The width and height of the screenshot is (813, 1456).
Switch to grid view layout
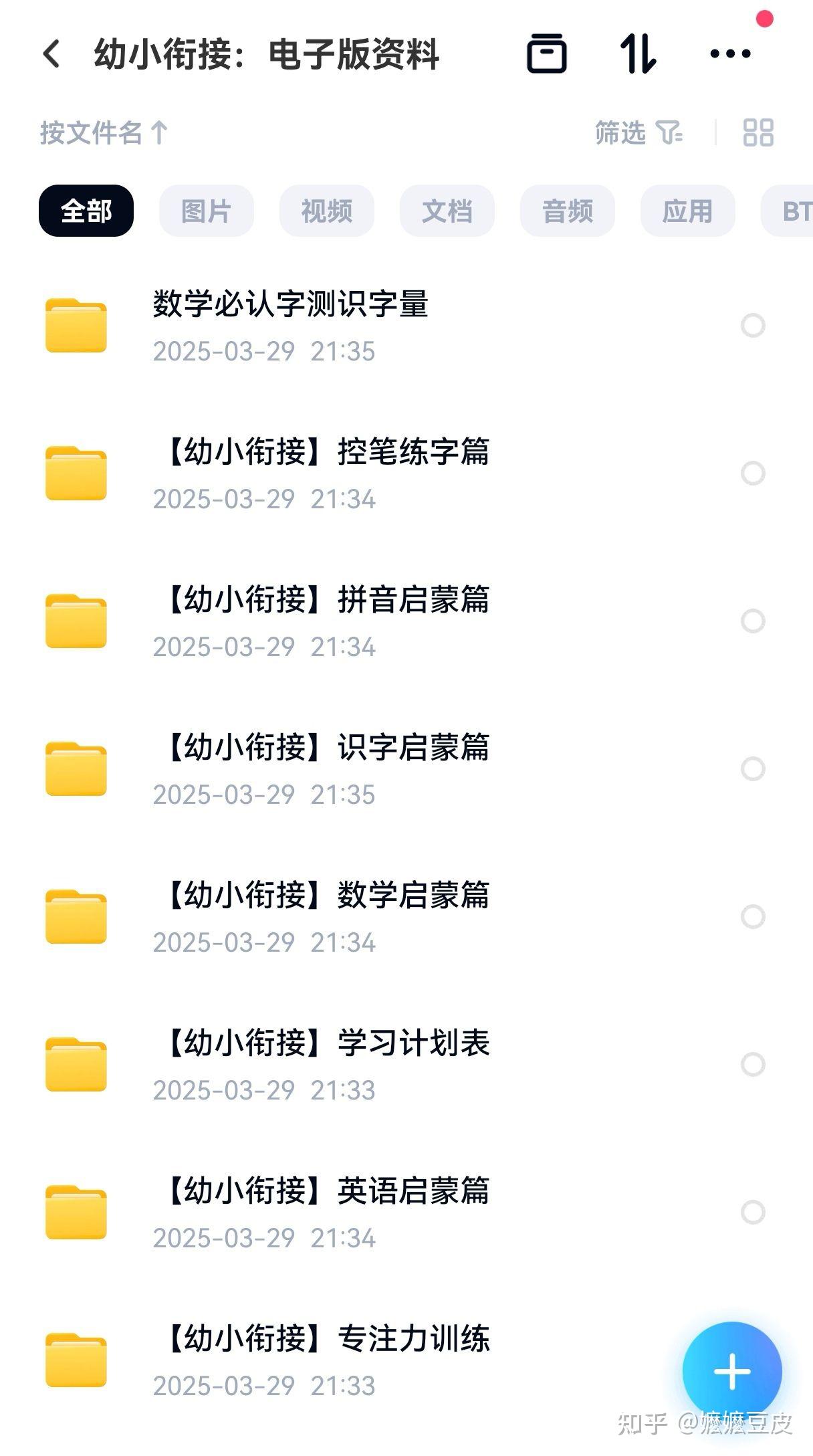(x=758, y=132)
